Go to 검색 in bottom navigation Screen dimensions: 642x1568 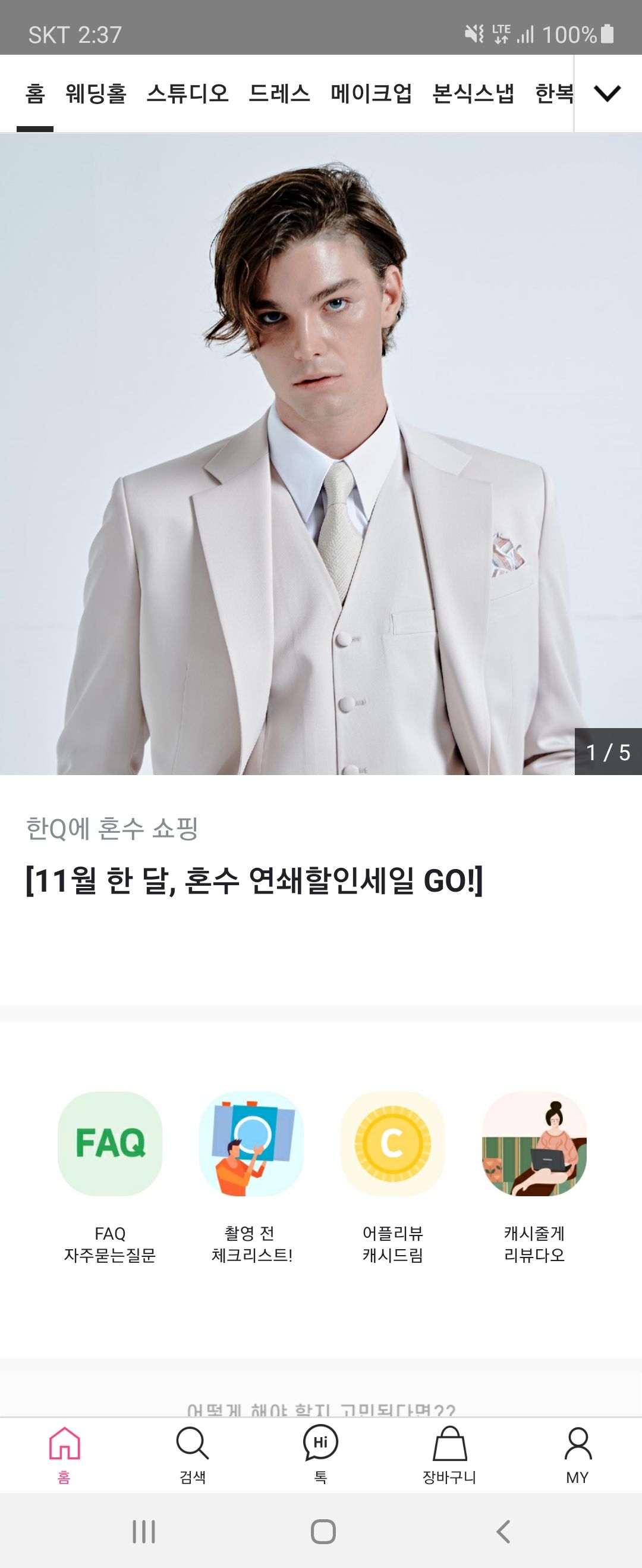[x=192, y=1455]
